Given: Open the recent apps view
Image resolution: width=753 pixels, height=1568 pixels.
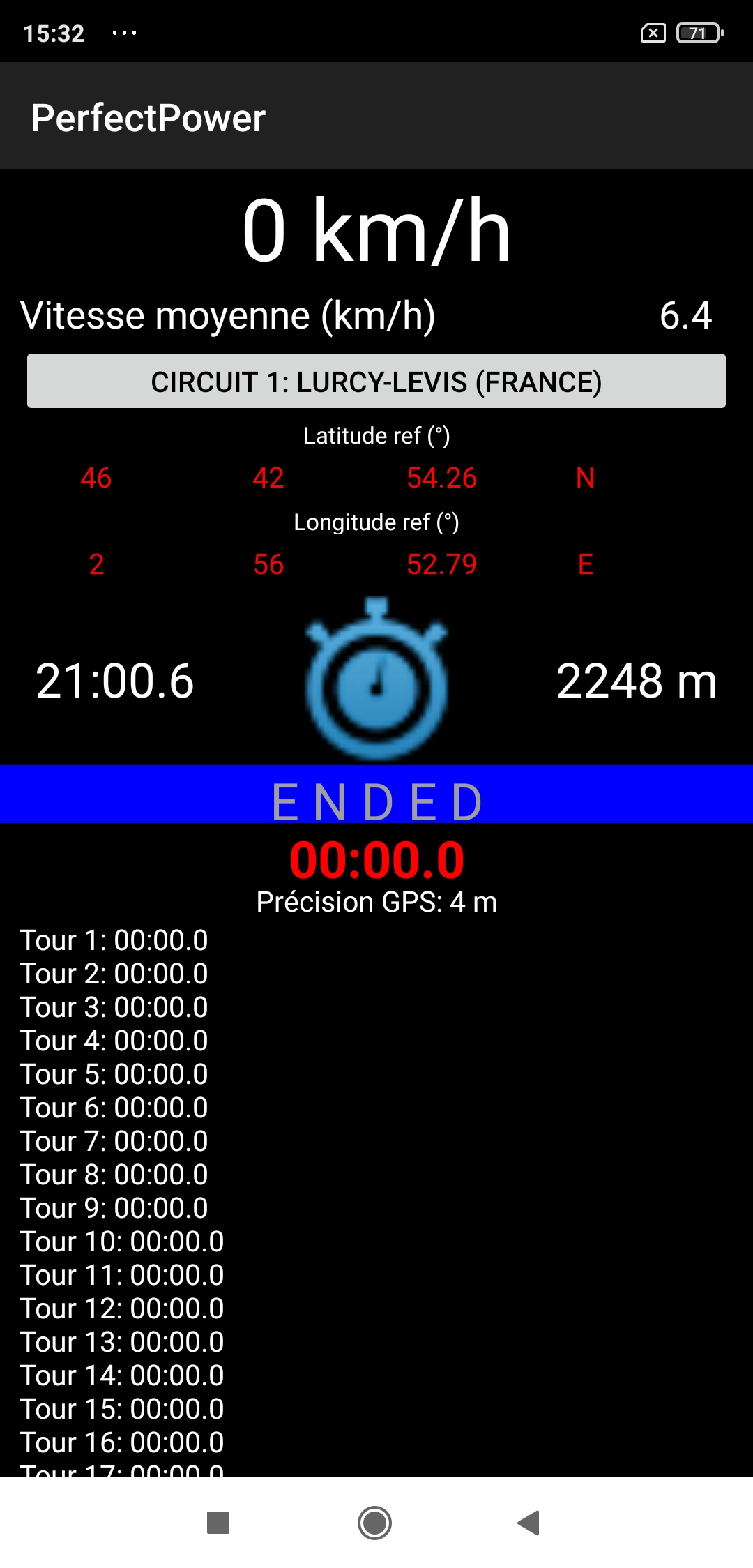Looking at the screenshot, I should pyautogui.click(x=218, y=1523).
